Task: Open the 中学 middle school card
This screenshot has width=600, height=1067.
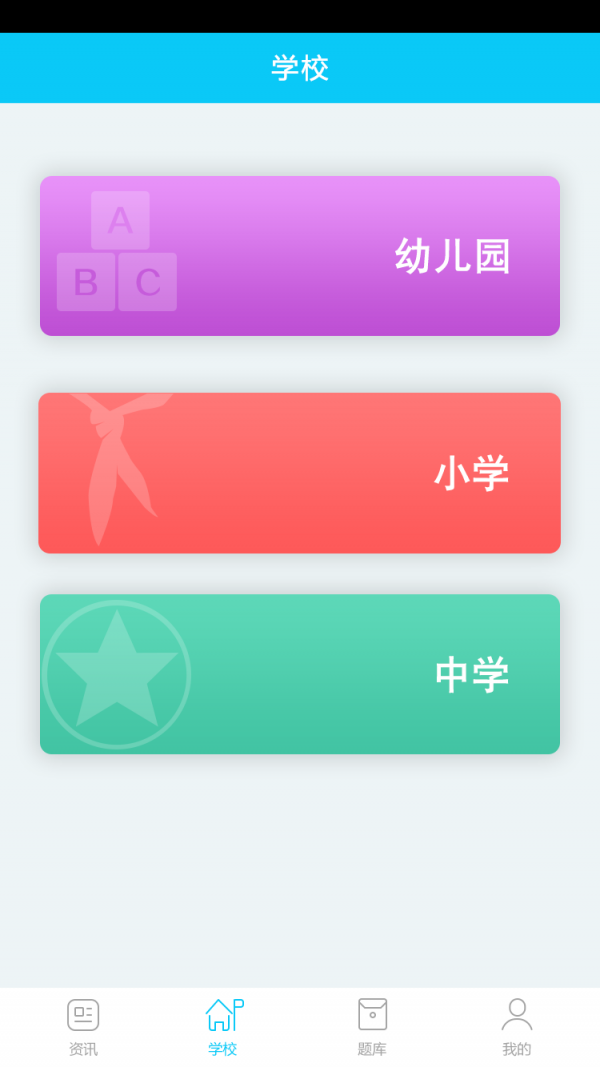Action: 300,674
